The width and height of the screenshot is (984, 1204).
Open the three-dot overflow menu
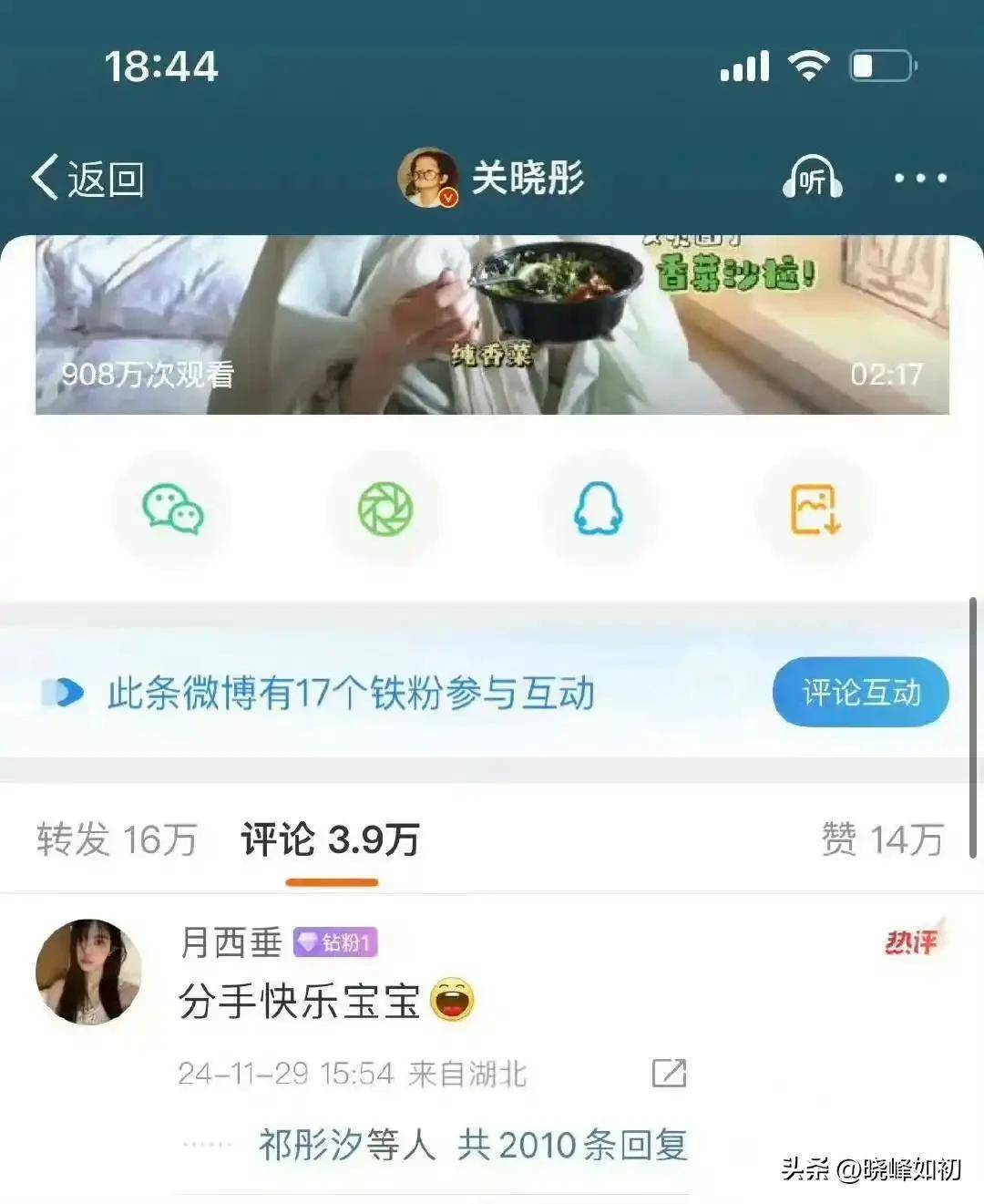(x=919, y=178)
